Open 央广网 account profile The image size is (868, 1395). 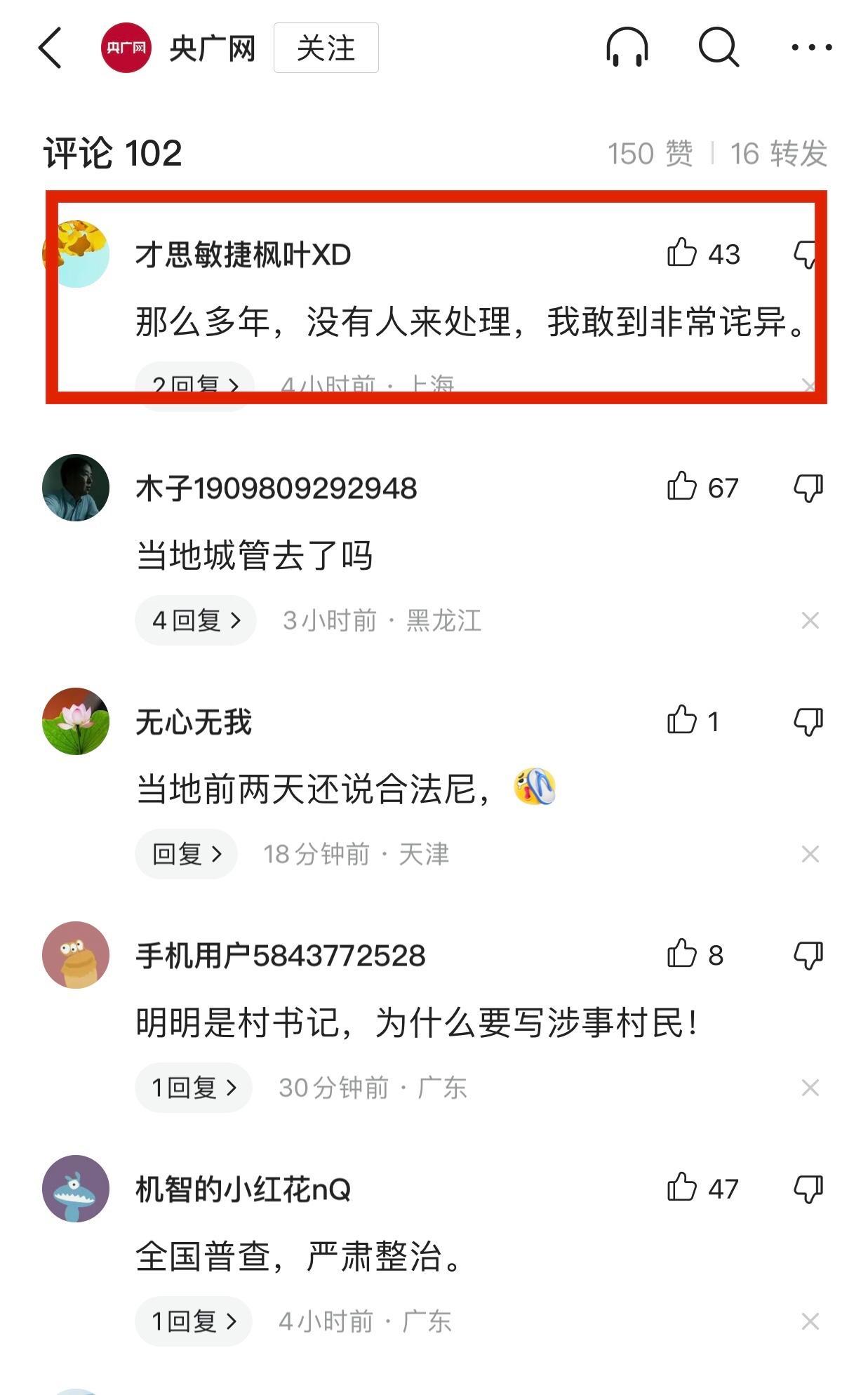click(126, 48)
